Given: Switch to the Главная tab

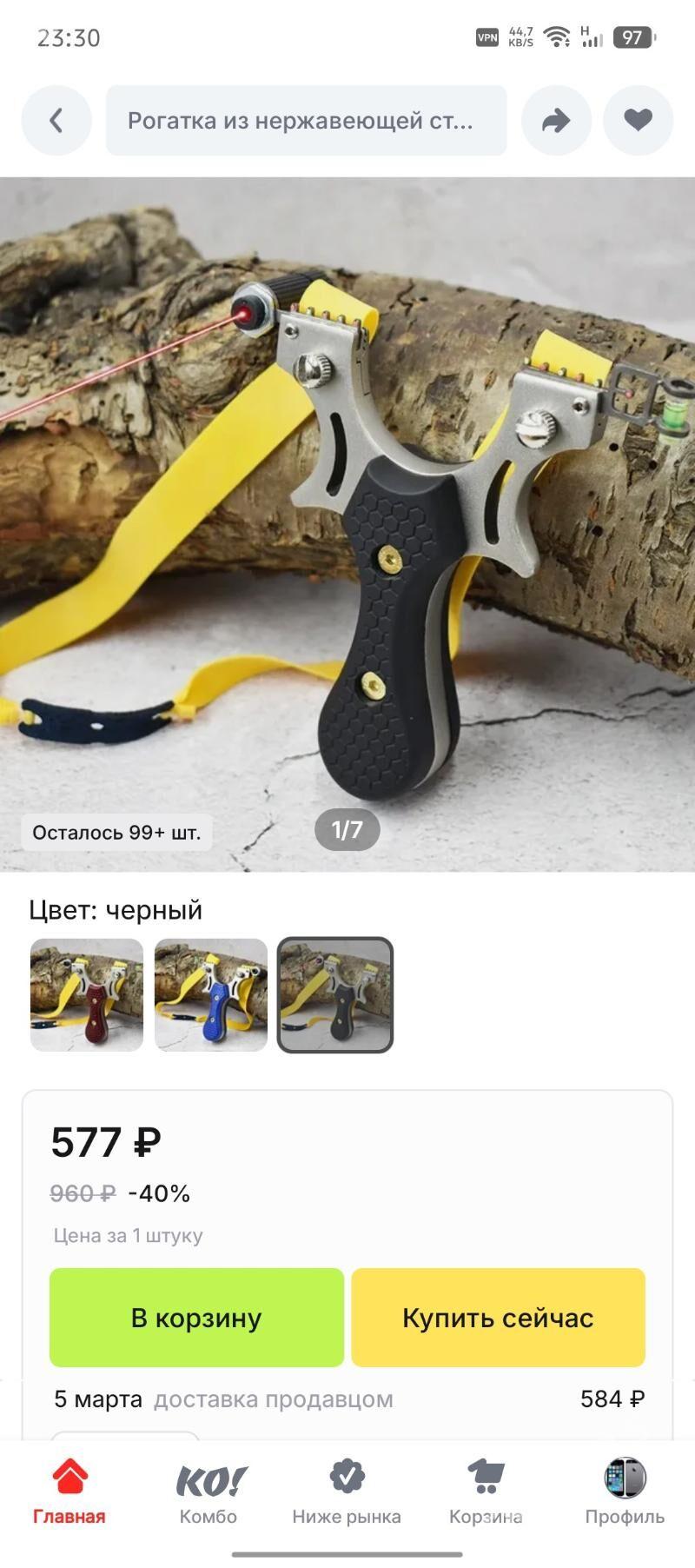Looking at the screenshot, I should (69, 1492).
